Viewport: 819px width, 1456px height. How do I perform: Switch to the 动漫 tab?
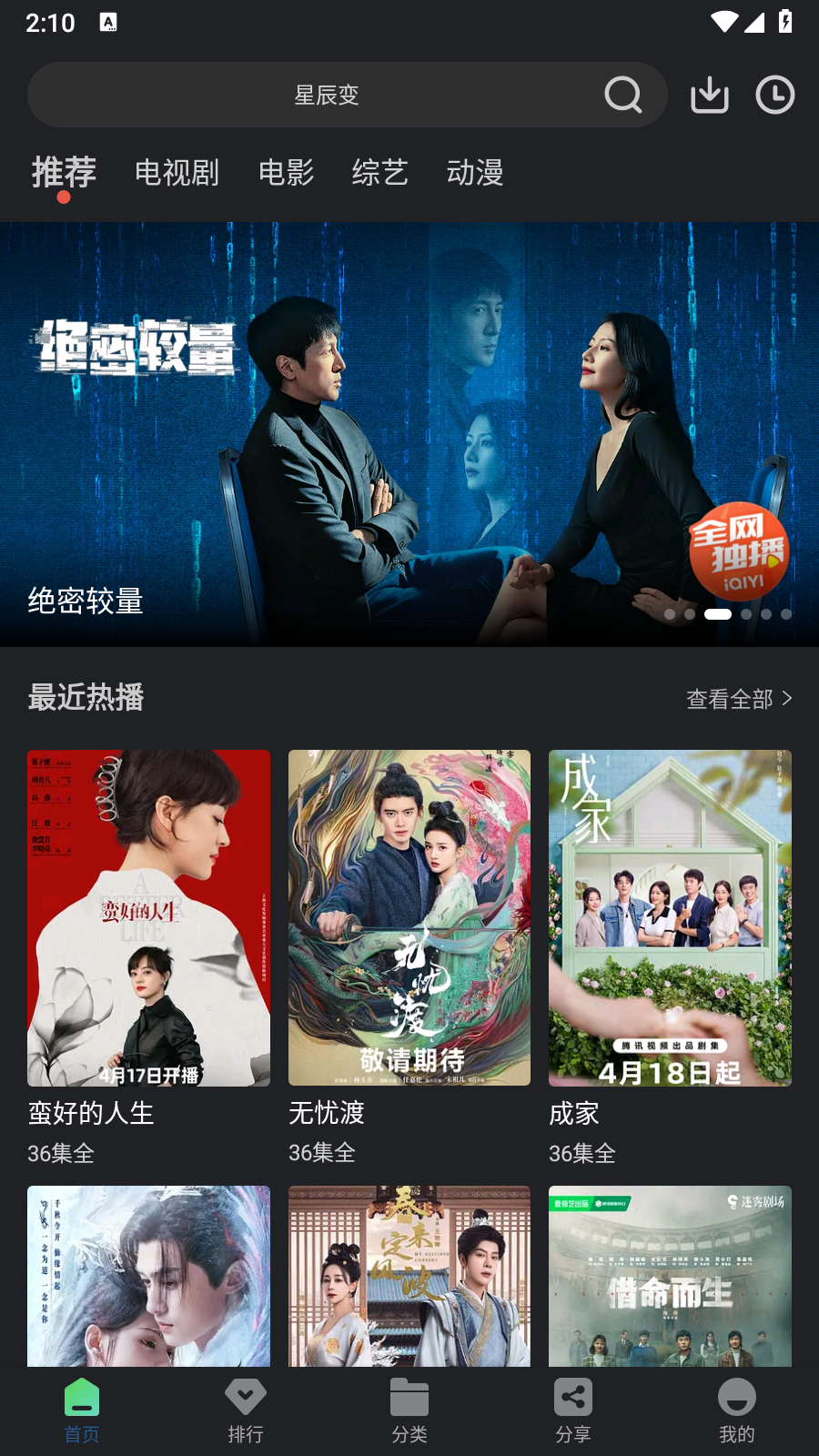point(474,174)
